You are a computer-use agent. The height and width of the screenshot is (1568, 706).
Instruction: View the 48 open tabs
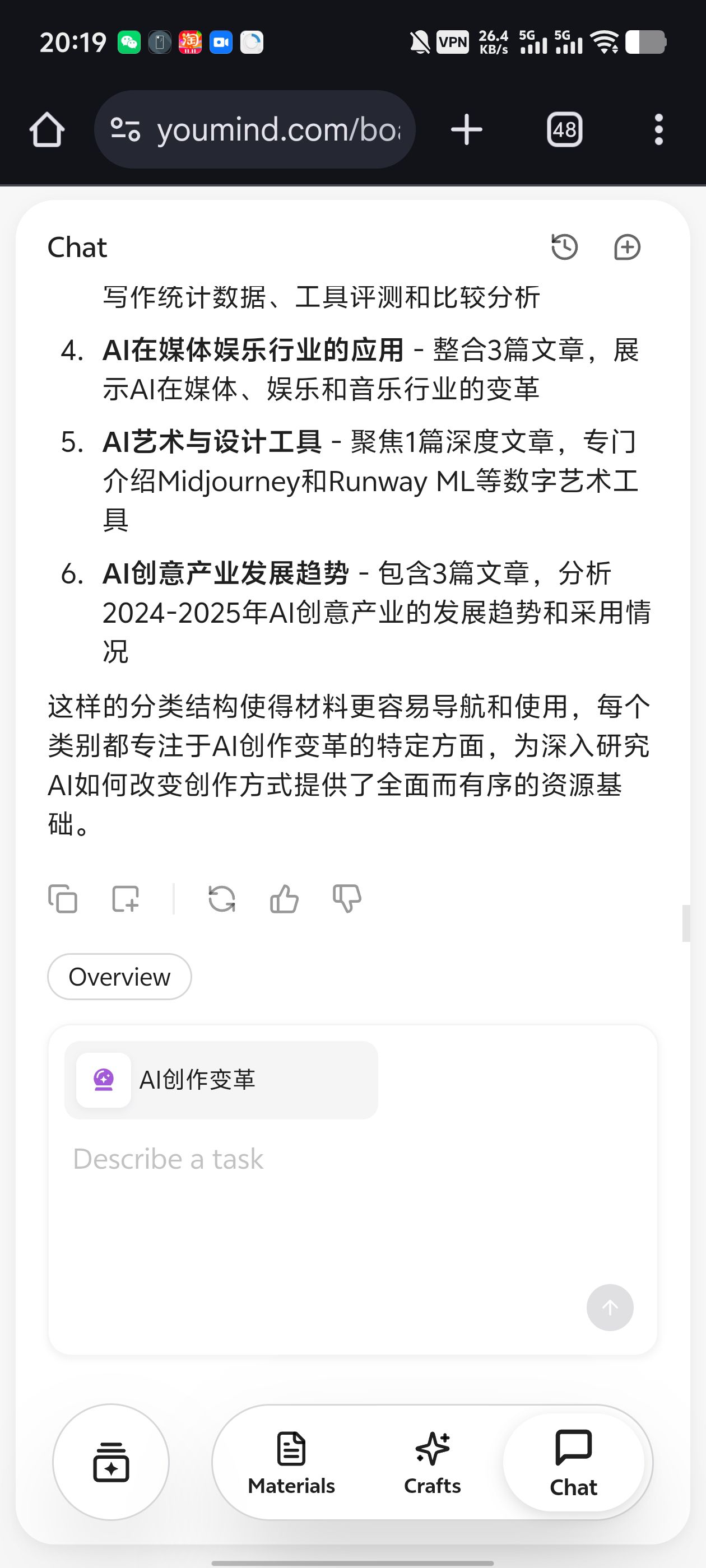565,130
